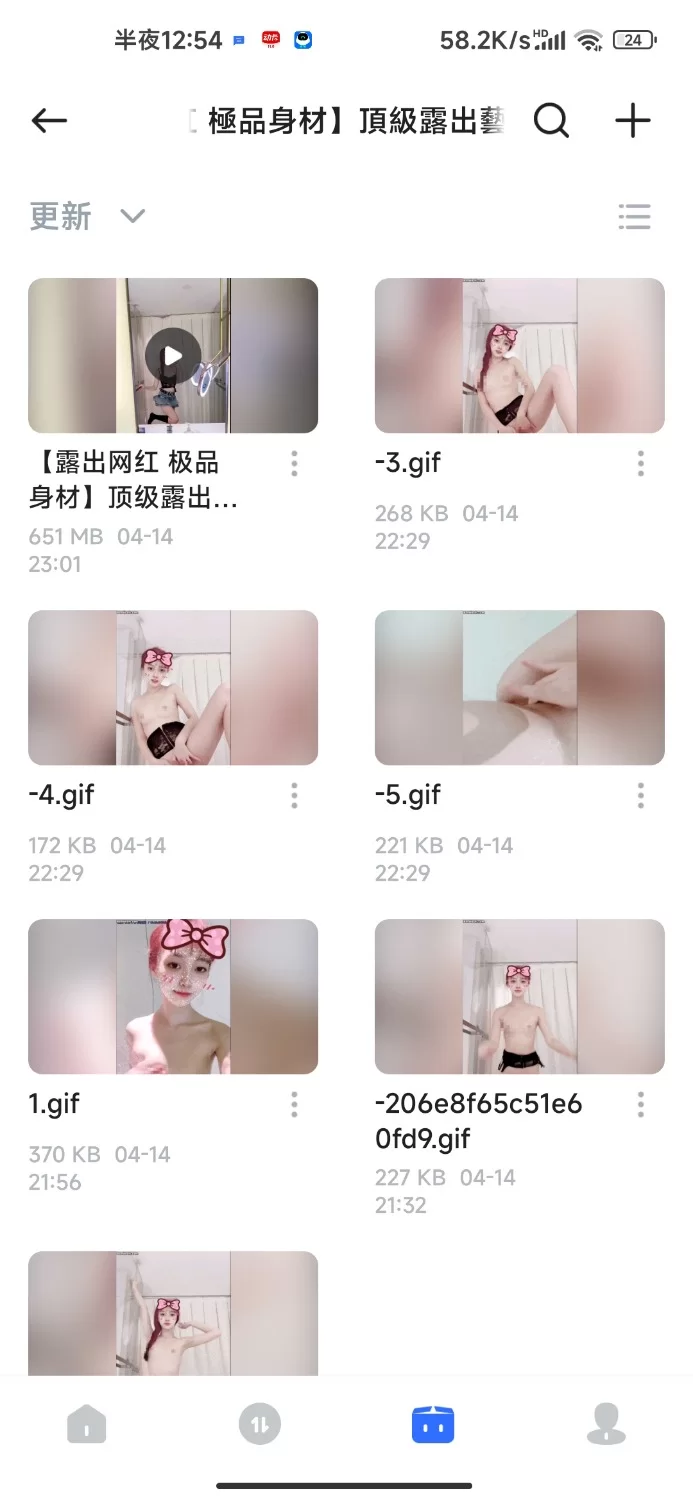Open the -3.gif file
This screenshot has height=1500, width=693.
[520, 355]
